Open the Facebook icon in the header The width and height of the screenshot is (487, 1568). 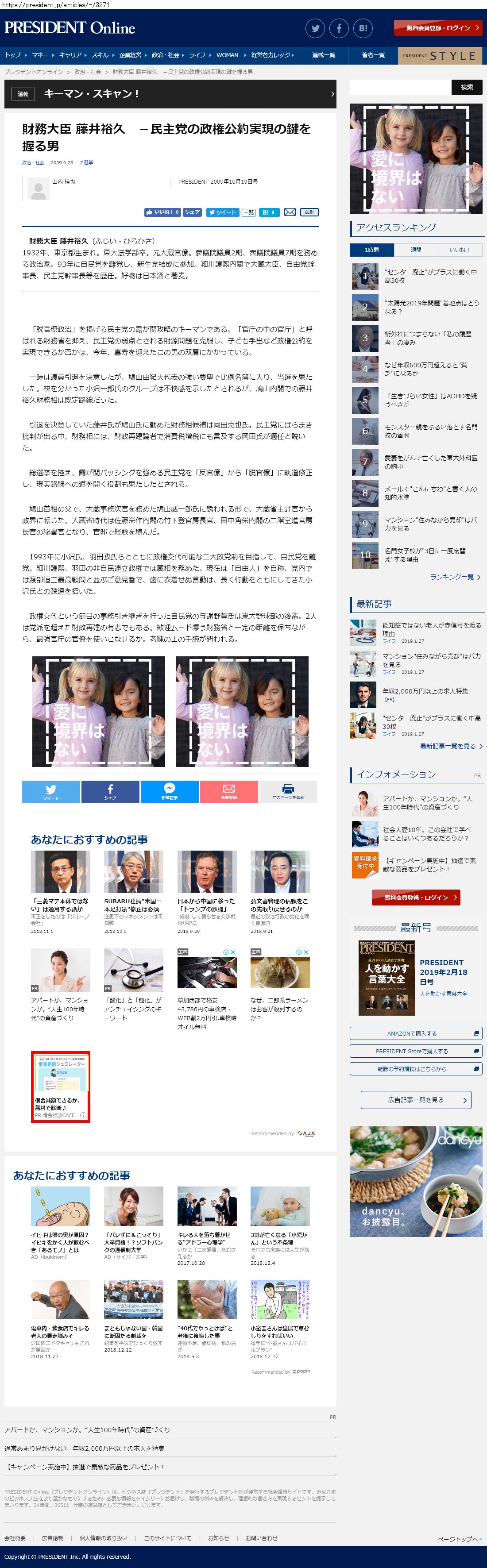tap(339, 28)
